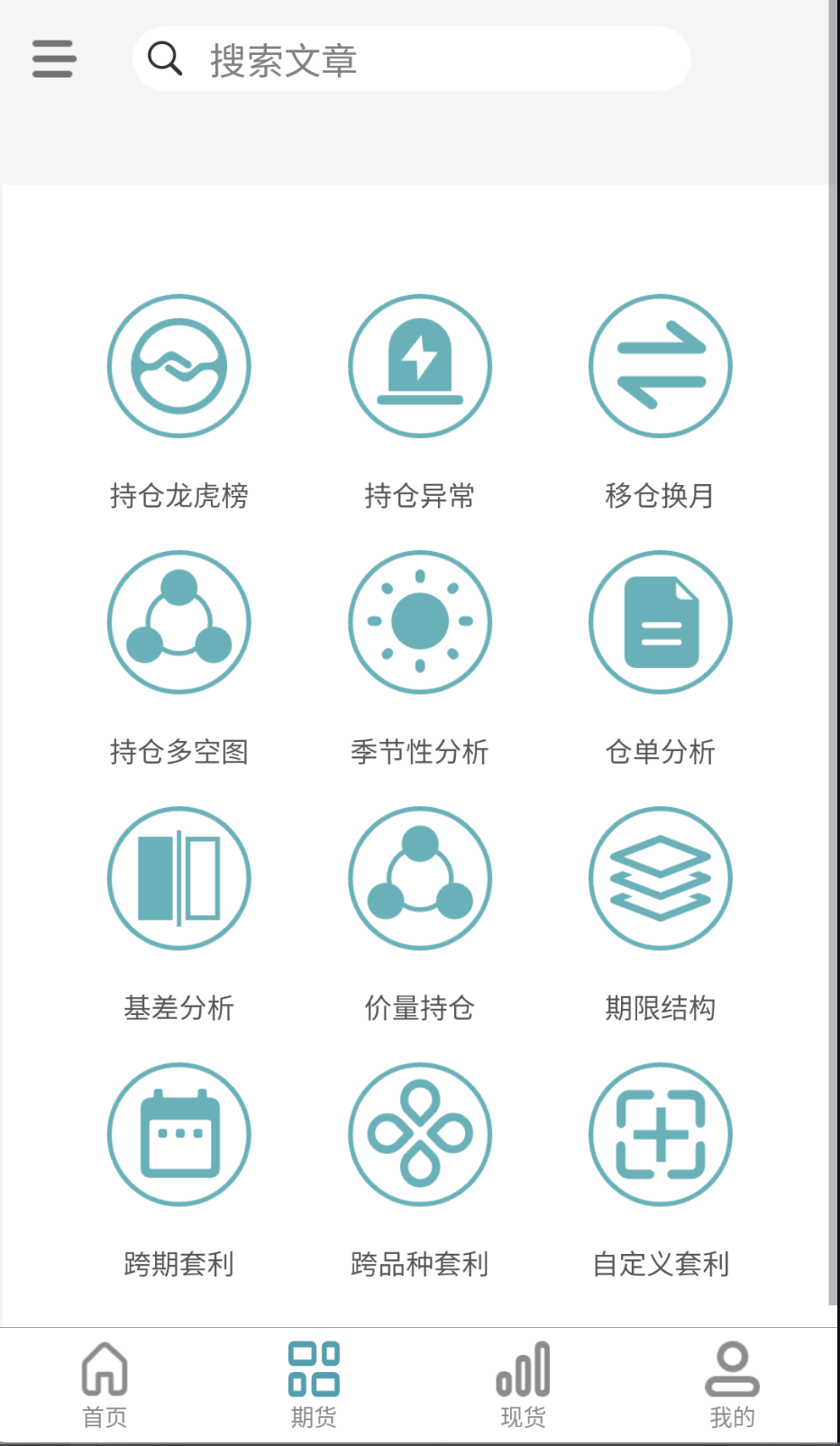
Task: Open 季节性分析 via the sun icon
Action: [419, 622]
